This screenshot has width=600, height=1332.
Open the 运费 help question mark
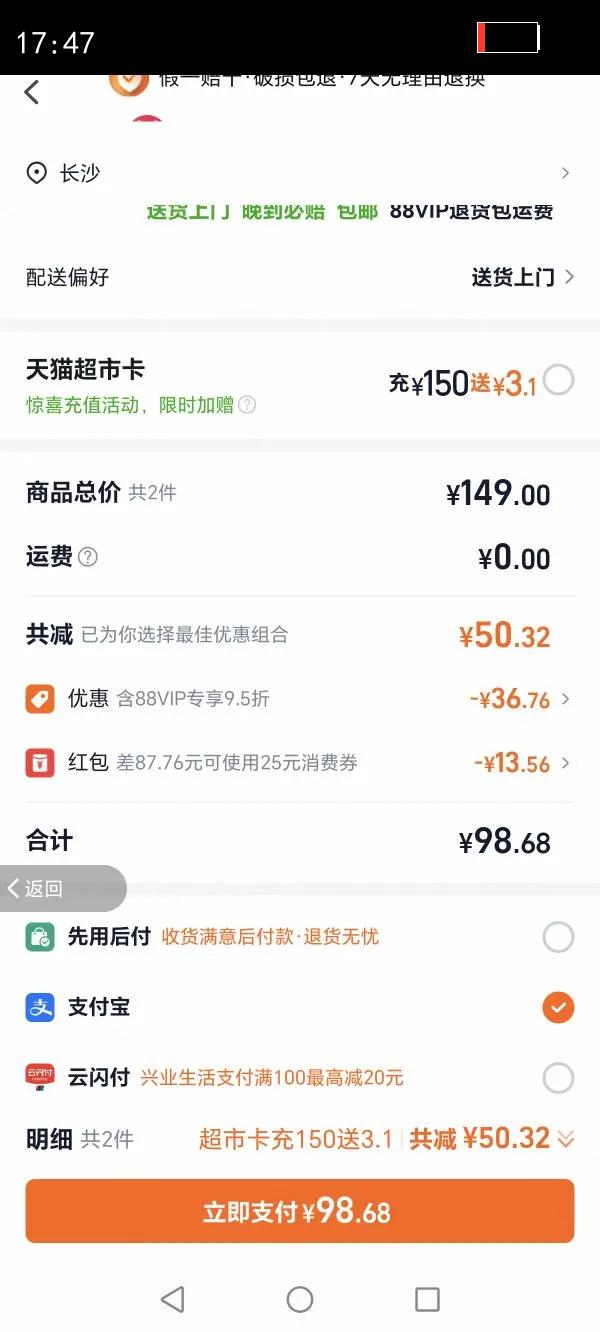(88, 557)
